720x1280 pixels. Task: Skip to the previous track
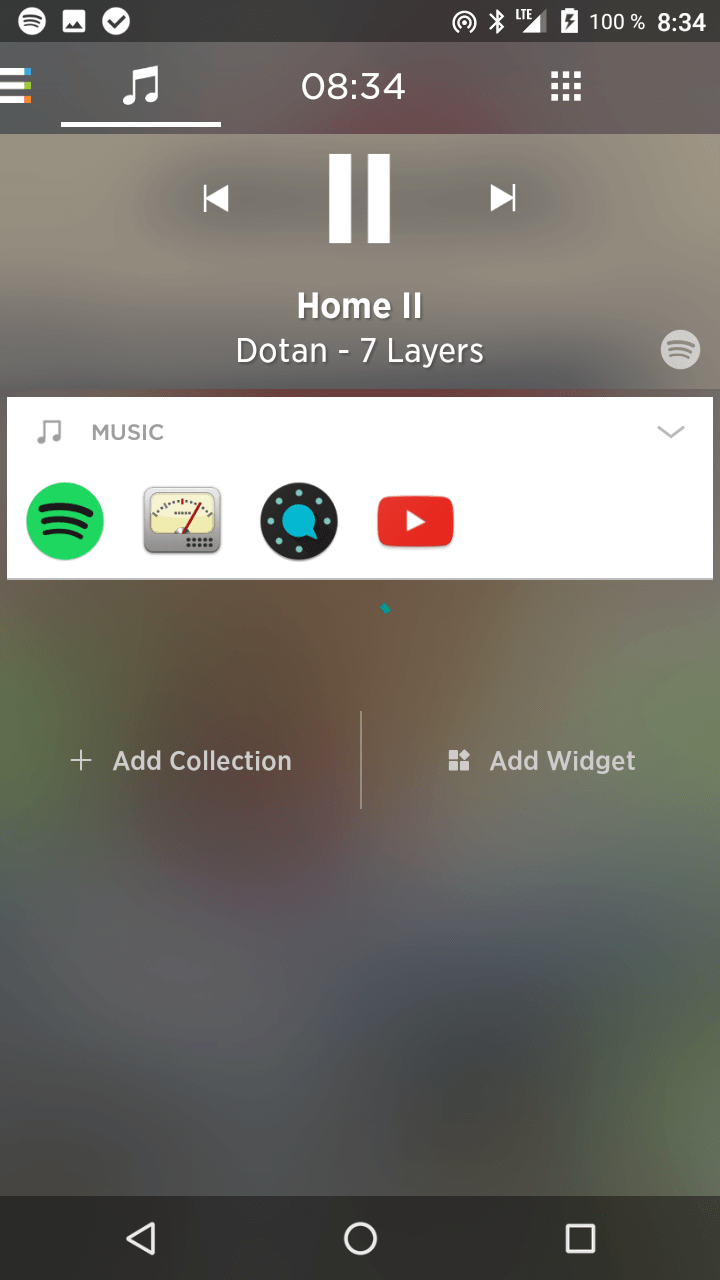pos(216,198)
